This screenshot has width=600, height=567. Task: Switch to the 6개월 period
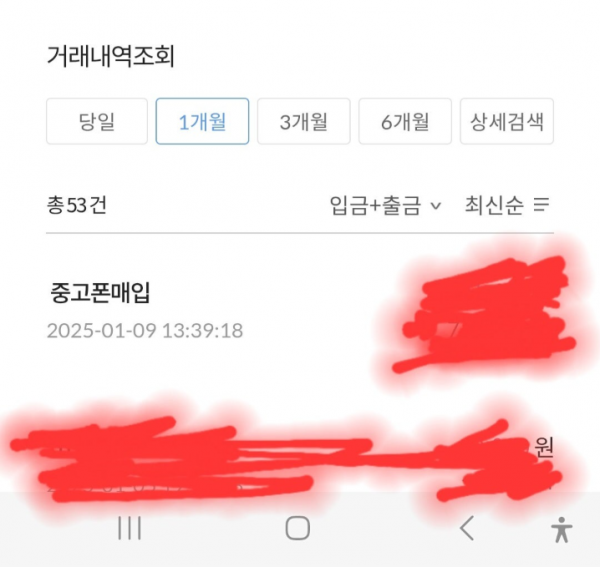(x=405, y=122)
